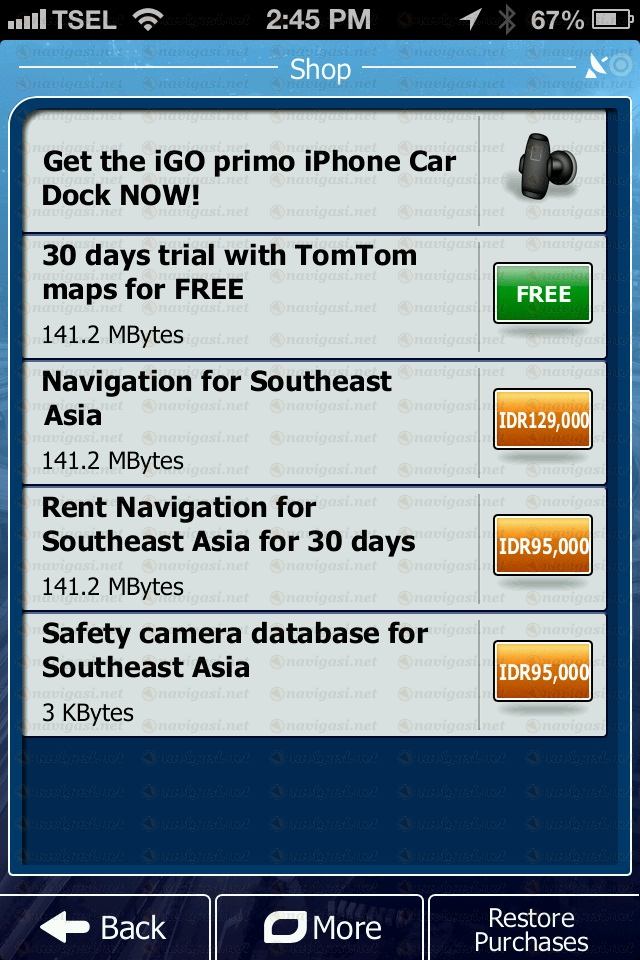The image size is (640, 960).
Task: Open Safety camera database for Southeast Asia row
Action: point(250,672)
